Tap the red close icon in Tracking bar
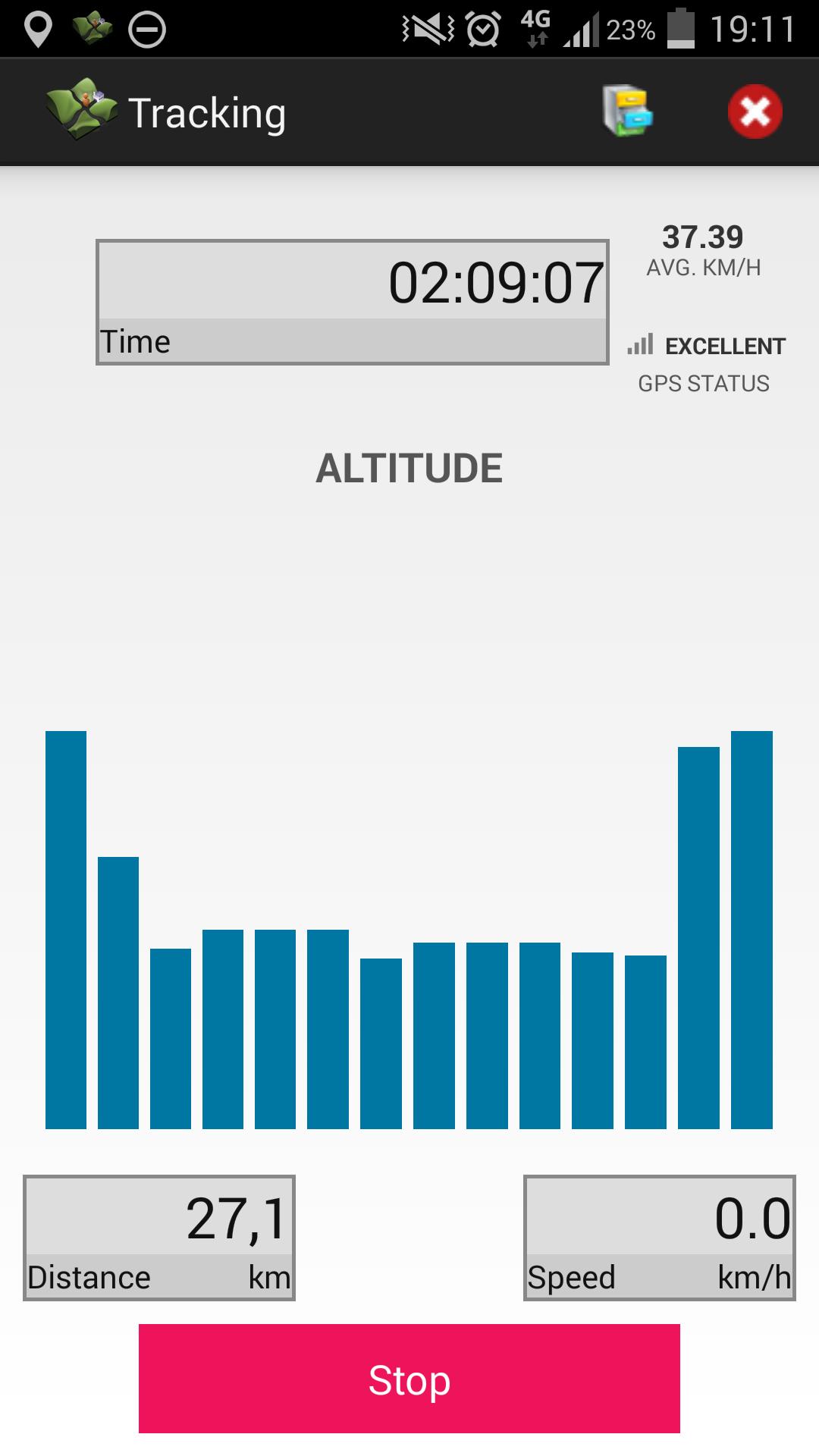Screen dimensions: 819x1456 coord(755,111)
